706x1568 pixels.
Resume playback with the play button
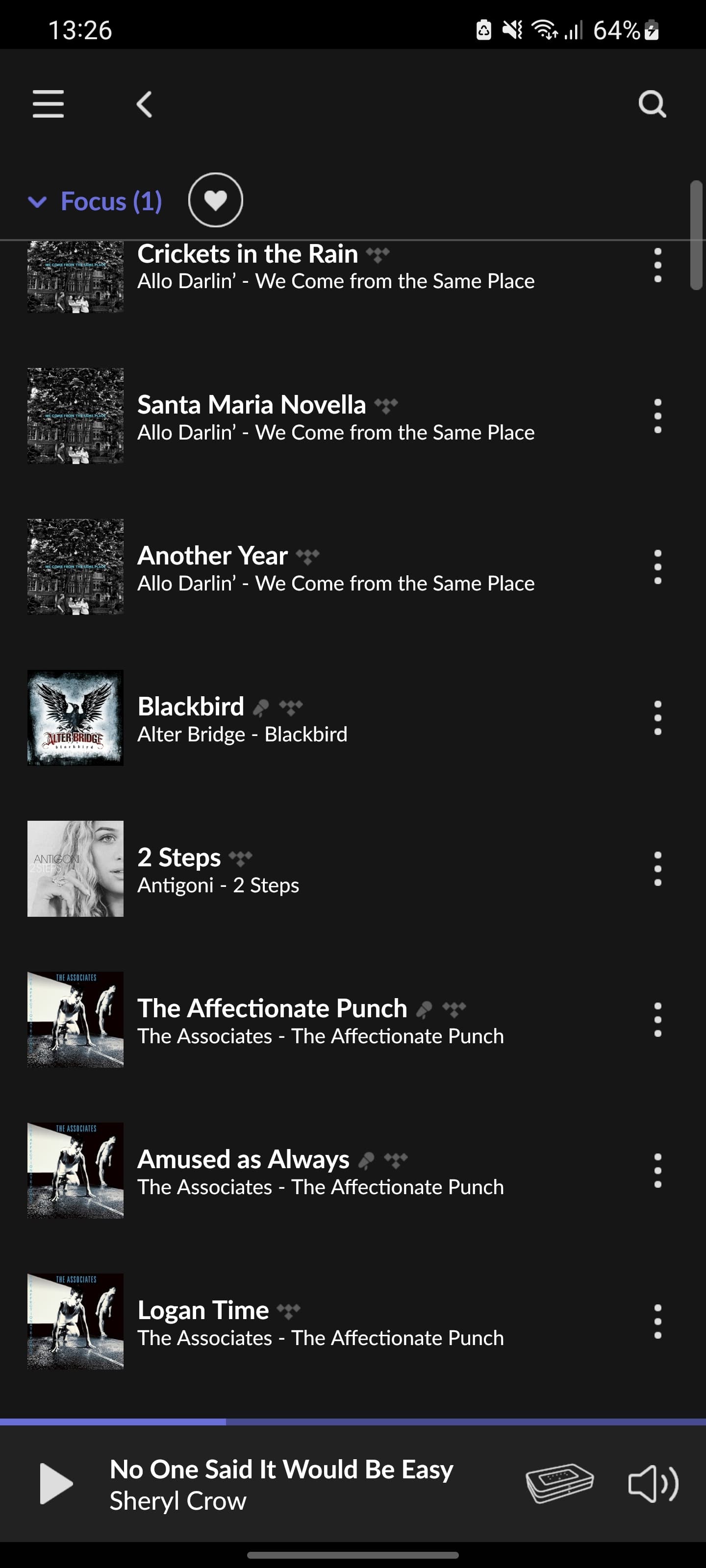point(56,1483)
